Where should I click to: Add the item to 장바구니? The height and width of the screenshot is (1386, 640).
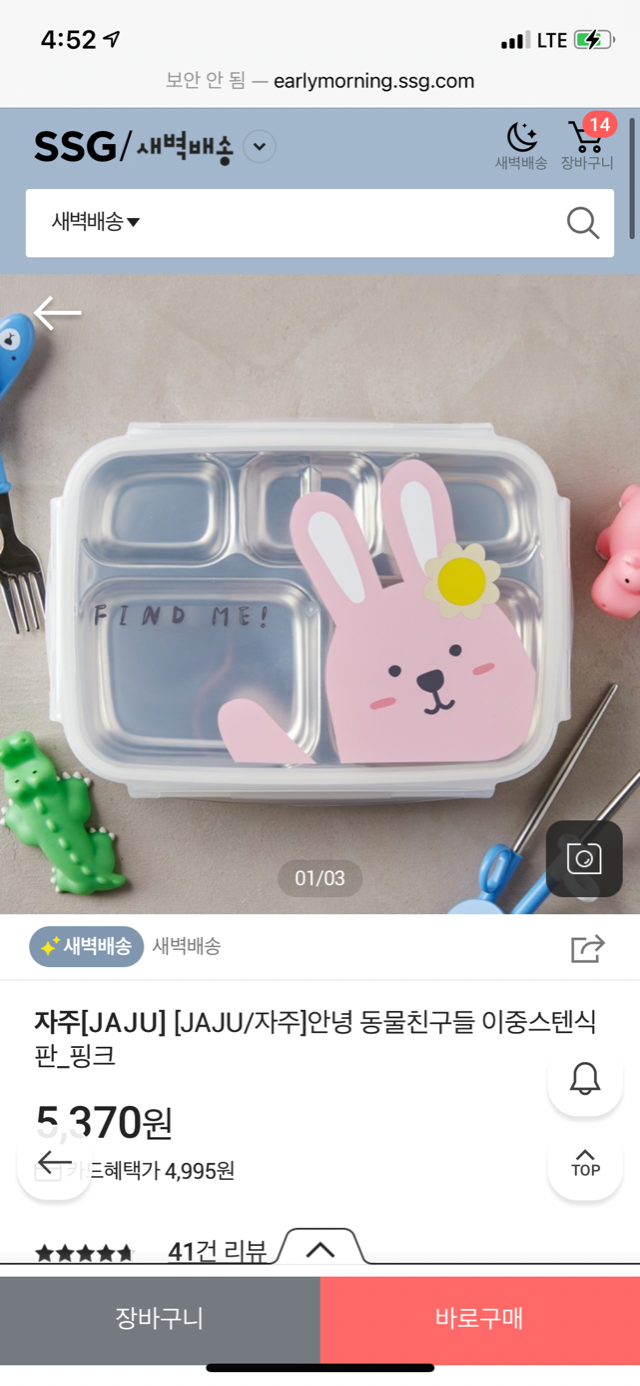(x=160, y=1319)
